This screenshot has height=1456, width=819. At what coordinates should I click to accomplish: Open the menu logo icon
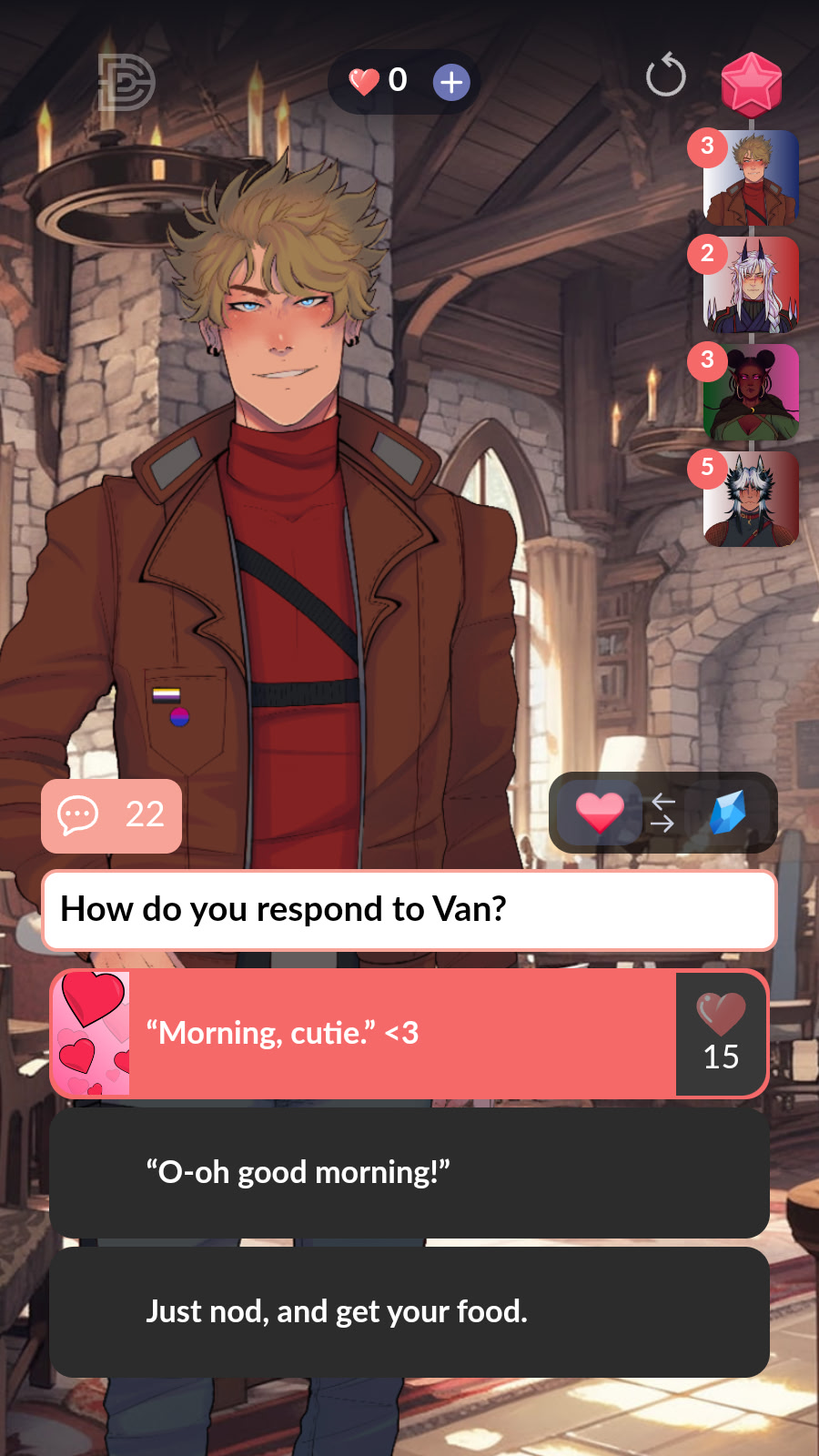(126, 83)
